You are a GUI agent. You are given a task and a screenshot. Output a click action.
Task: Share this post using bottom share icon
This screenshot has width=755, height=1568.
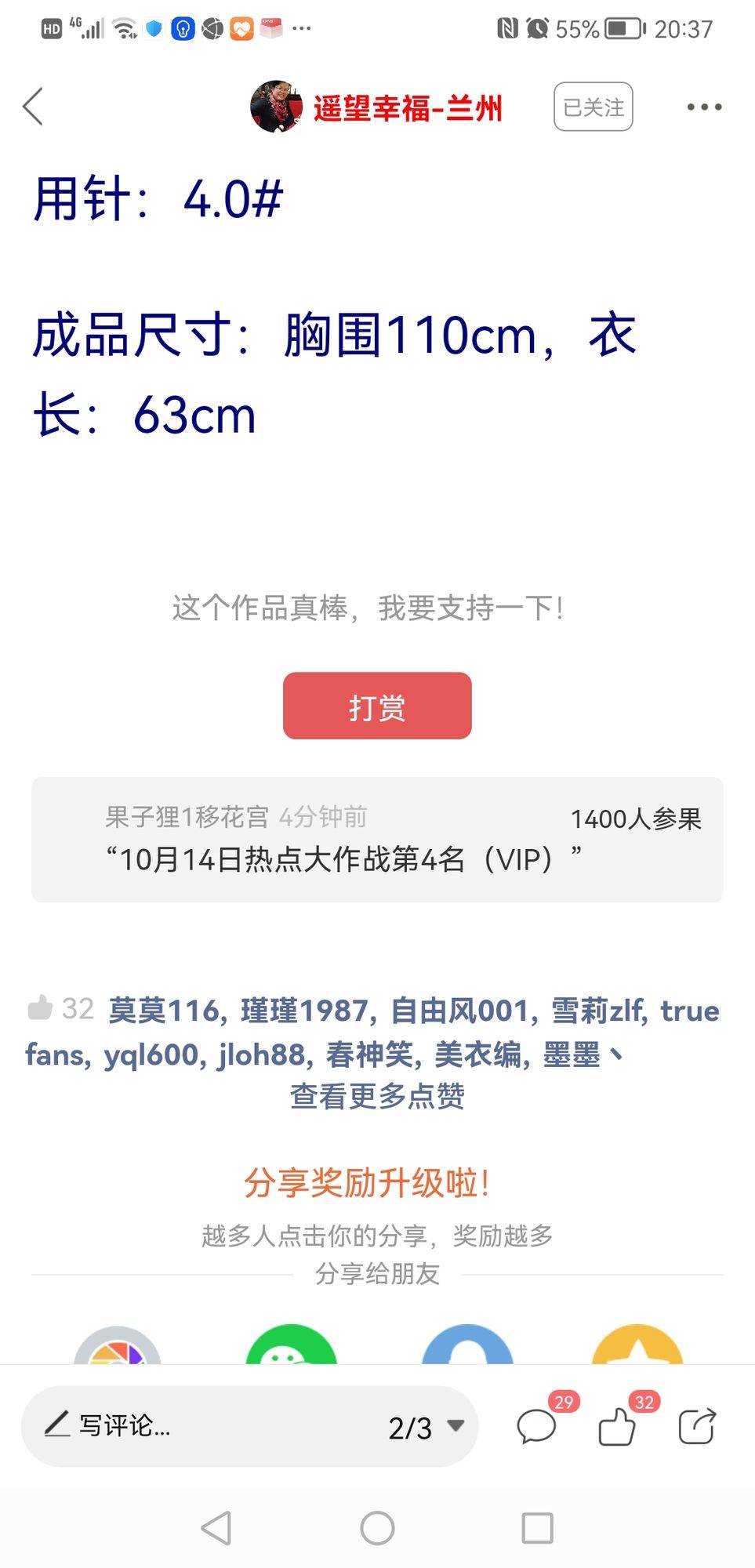click(x=697, y=1425)
